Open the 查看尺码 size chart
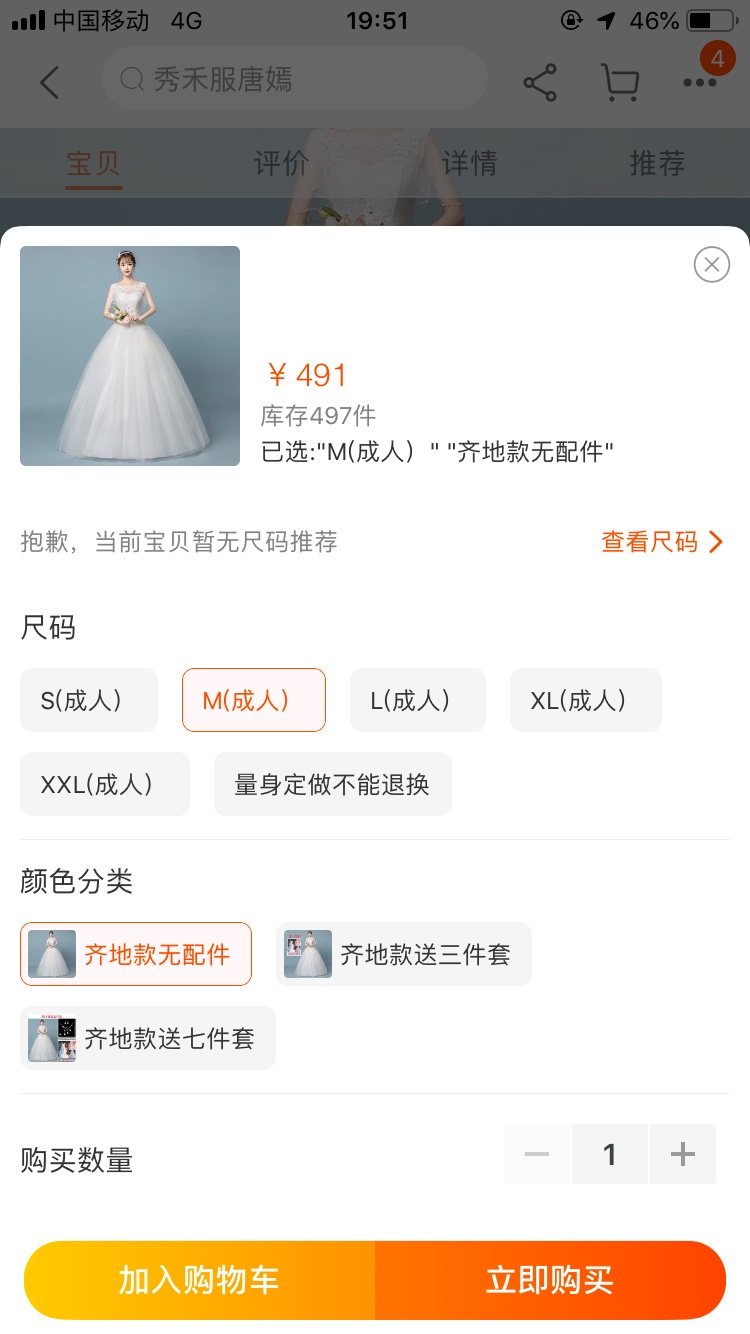The image size is (750, 1334). coord(661,542)
